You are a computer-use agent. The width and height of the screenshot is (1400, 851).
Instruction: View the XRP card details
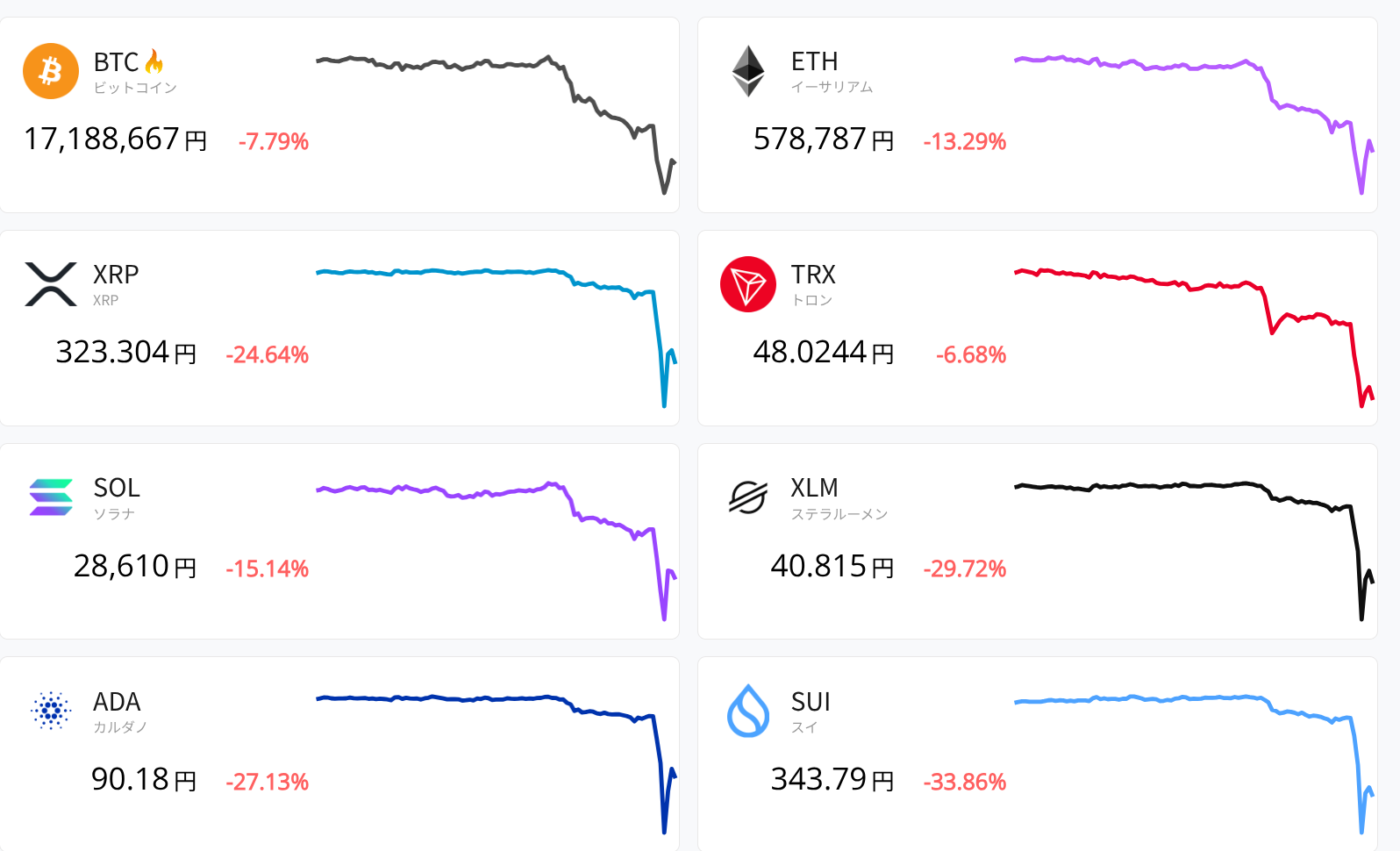(339, 328)
